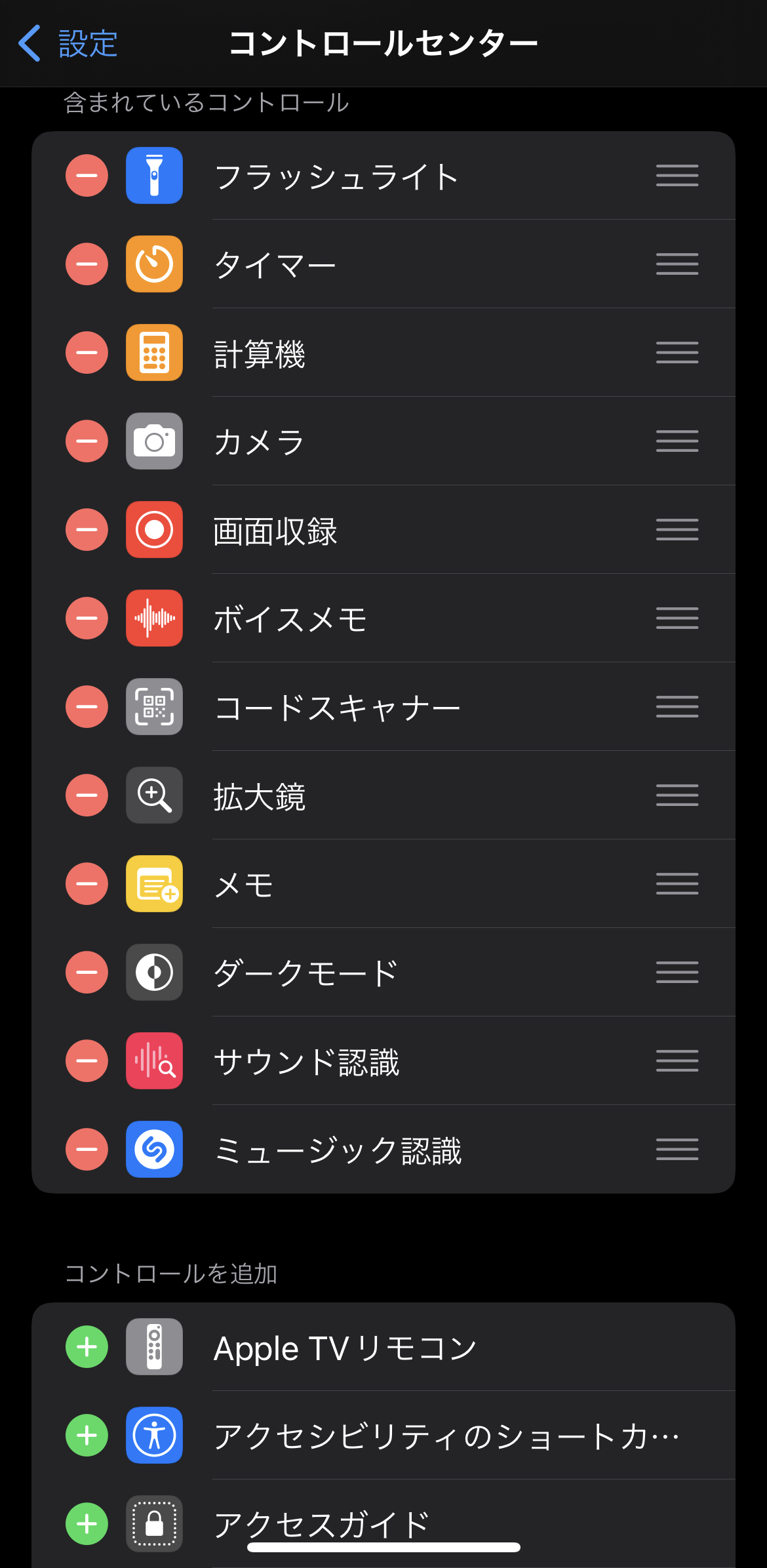
Task: Add Apple TV リモコン control
Action: tap(87, 1347)
